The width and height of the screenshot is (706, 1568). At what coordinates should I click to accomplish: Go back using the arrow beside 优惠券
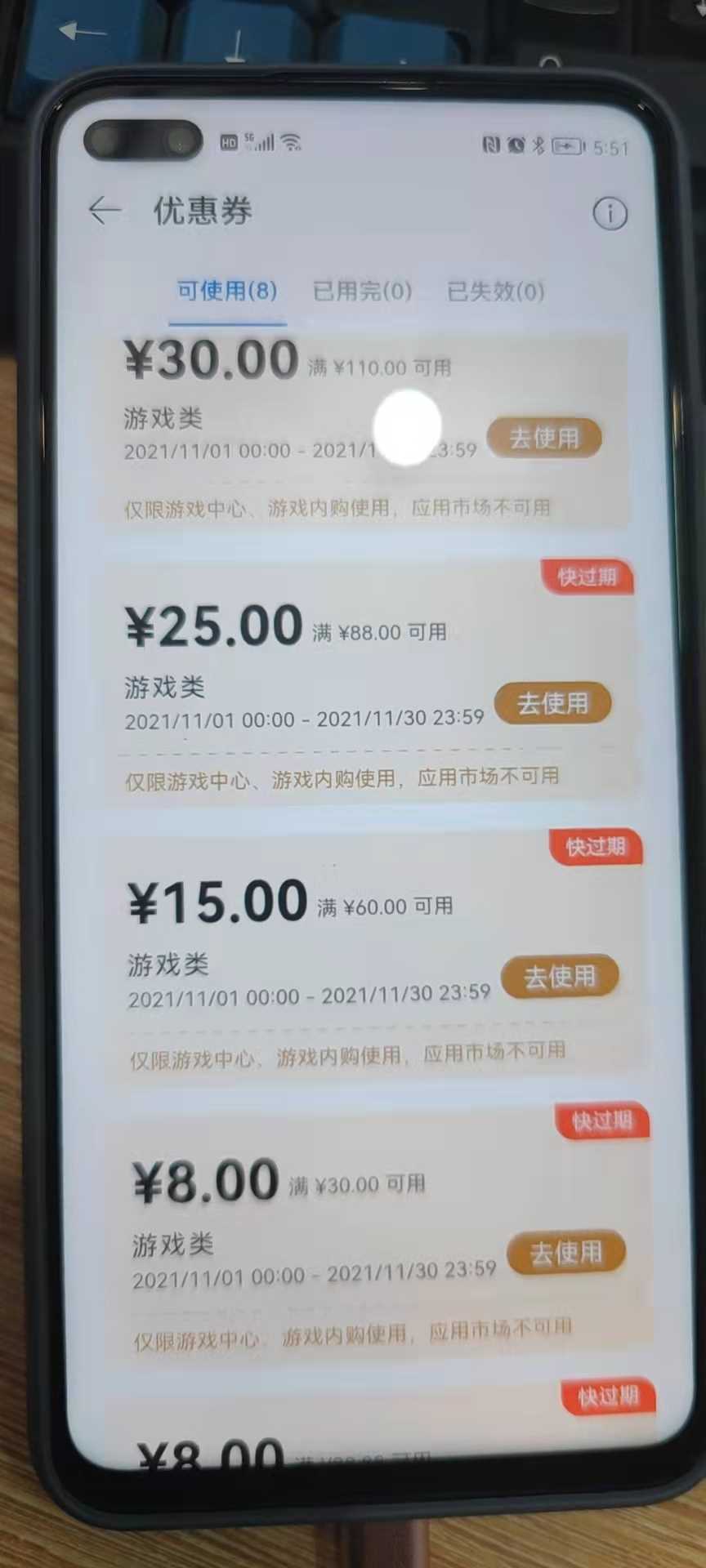click(105, 211)
